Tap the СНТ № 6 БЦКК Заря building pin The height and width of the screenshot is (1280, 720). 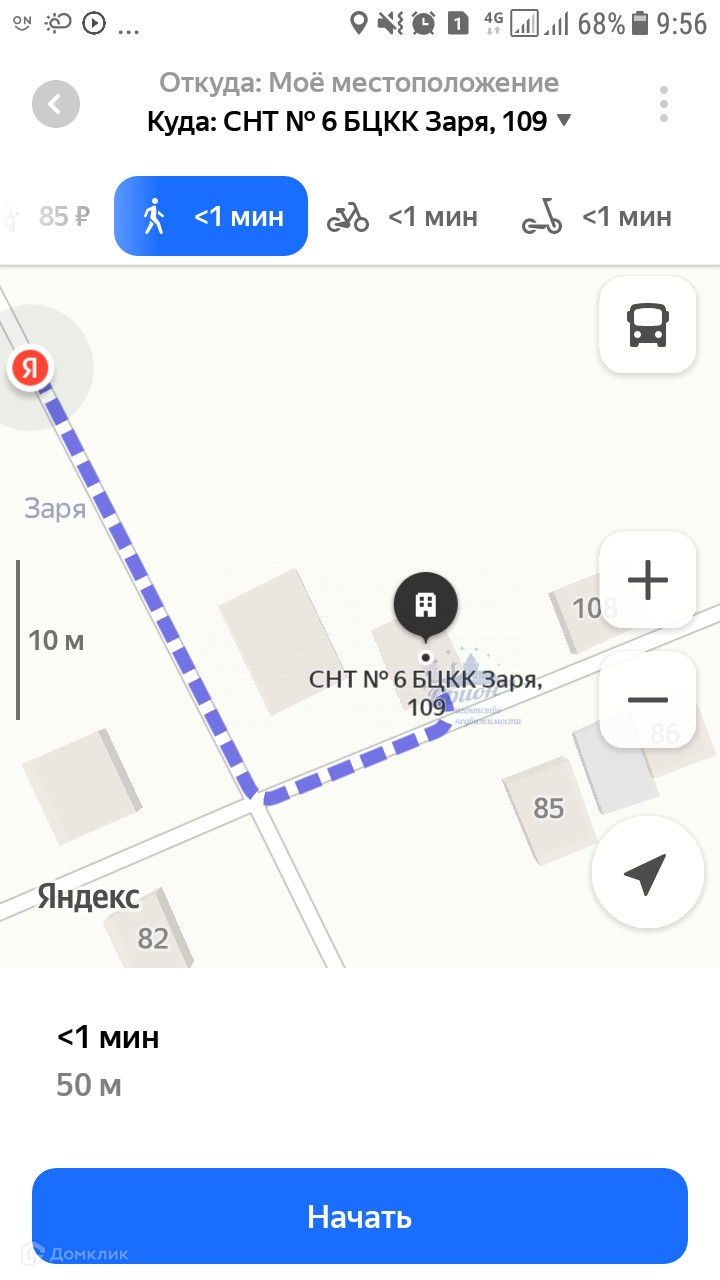point(425,605)
